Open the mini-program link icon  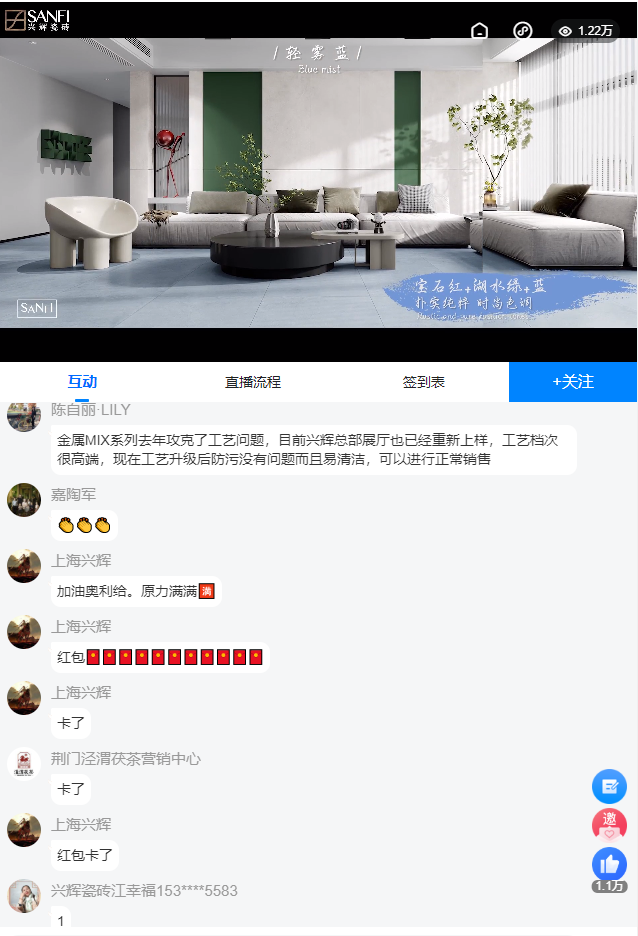click(x=522, y=31)
